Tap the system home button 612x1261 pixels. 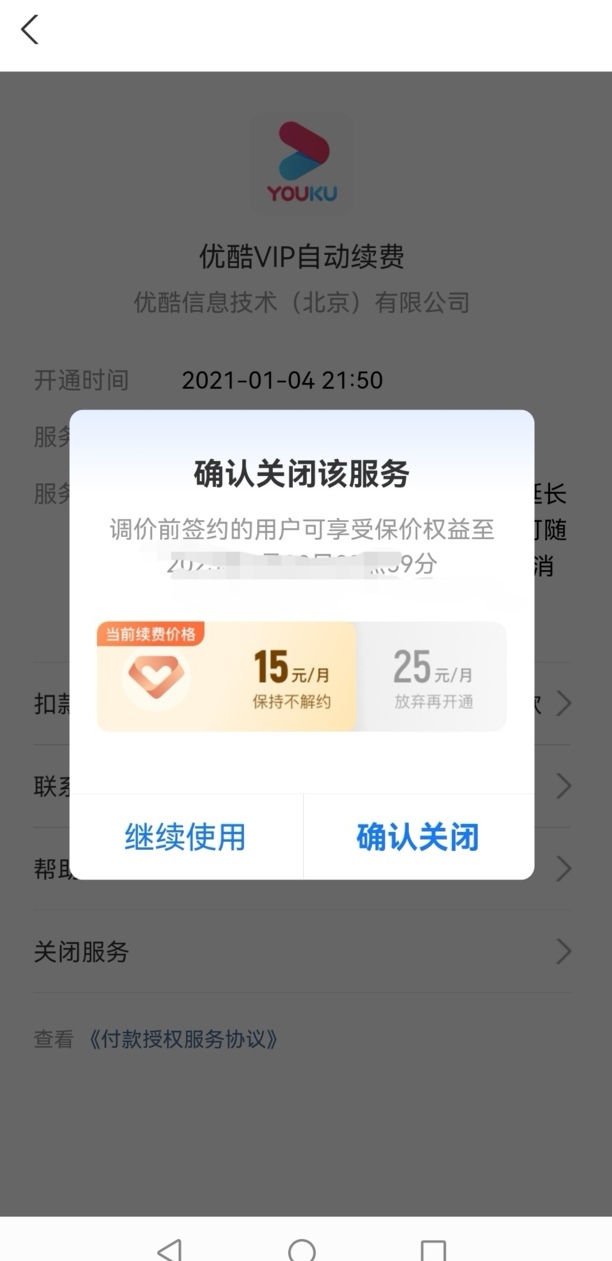tap(302, 1249)
